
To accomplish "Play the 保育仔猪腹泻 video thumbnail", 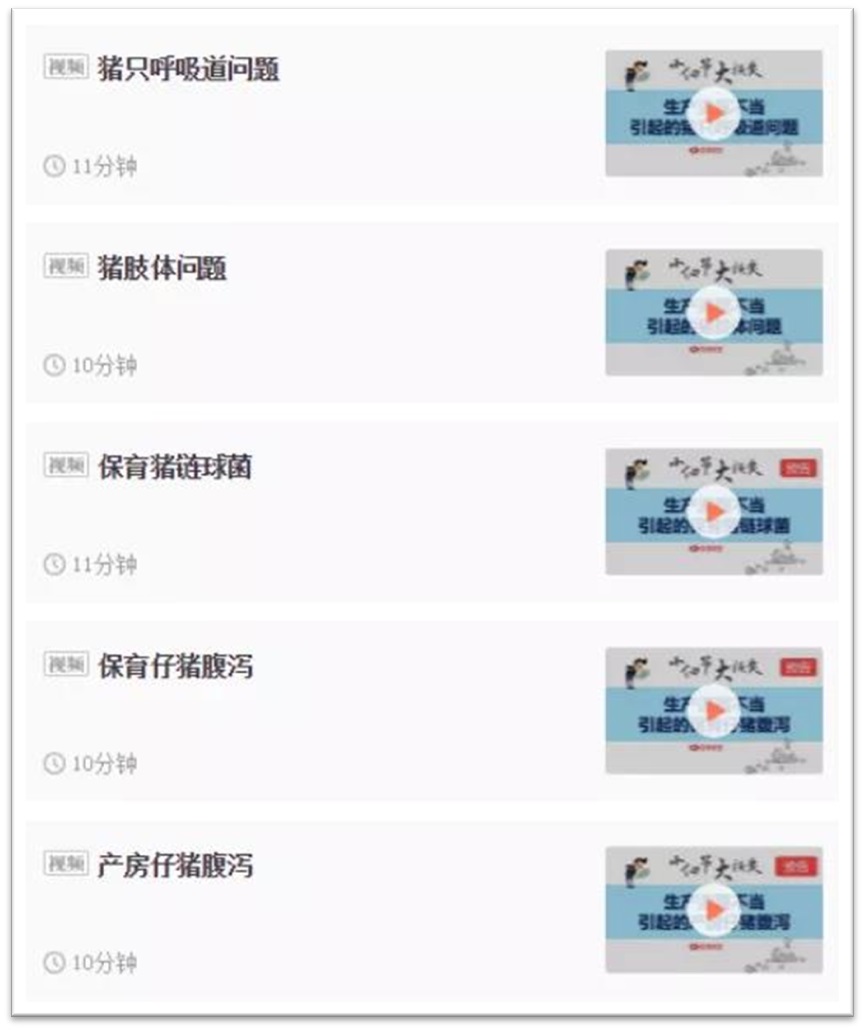I will point(714,710).
